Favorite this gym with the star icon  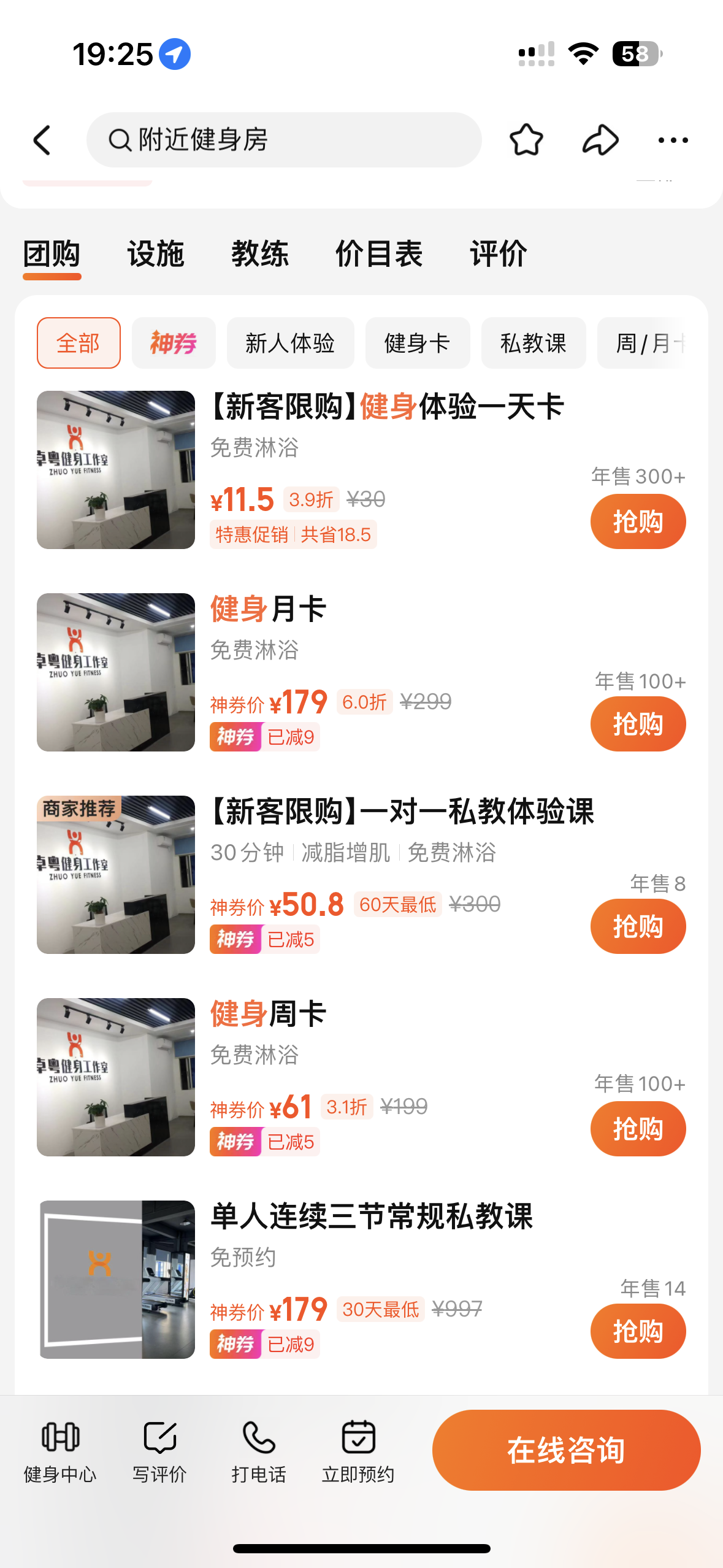tap(526, 140)
